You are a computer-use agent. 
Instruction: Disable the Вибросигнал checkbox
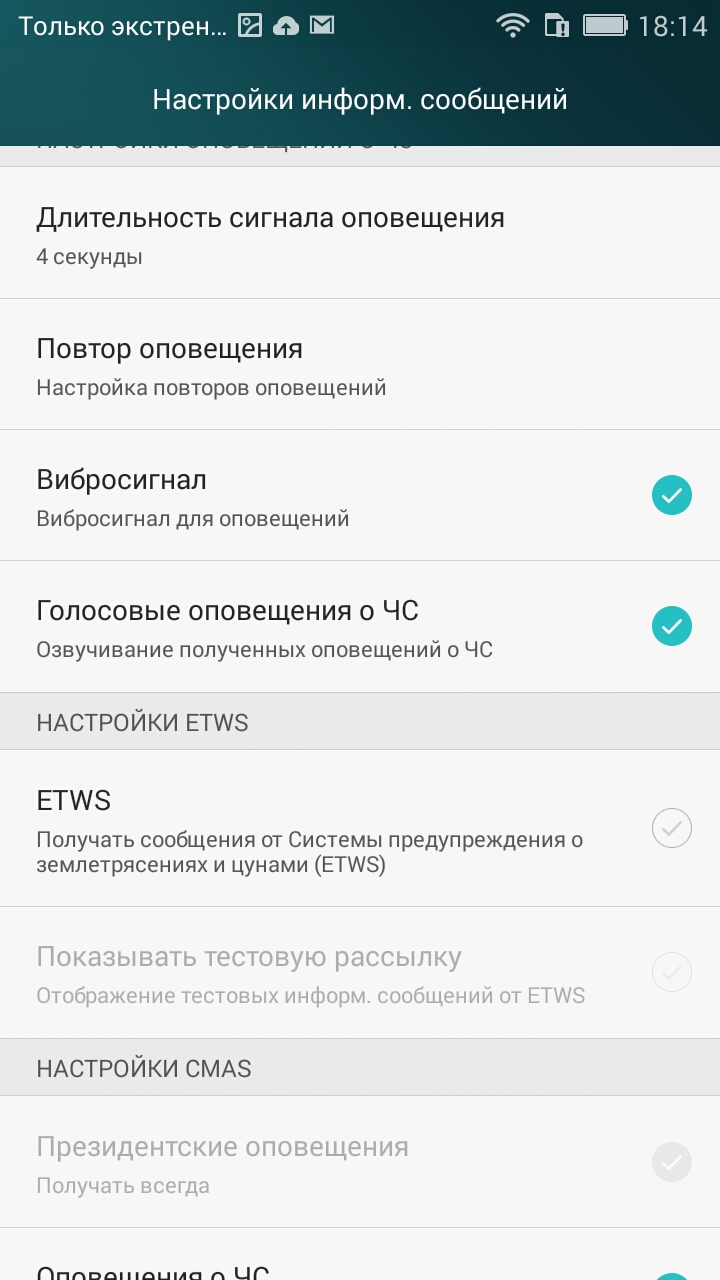[671, 495]
